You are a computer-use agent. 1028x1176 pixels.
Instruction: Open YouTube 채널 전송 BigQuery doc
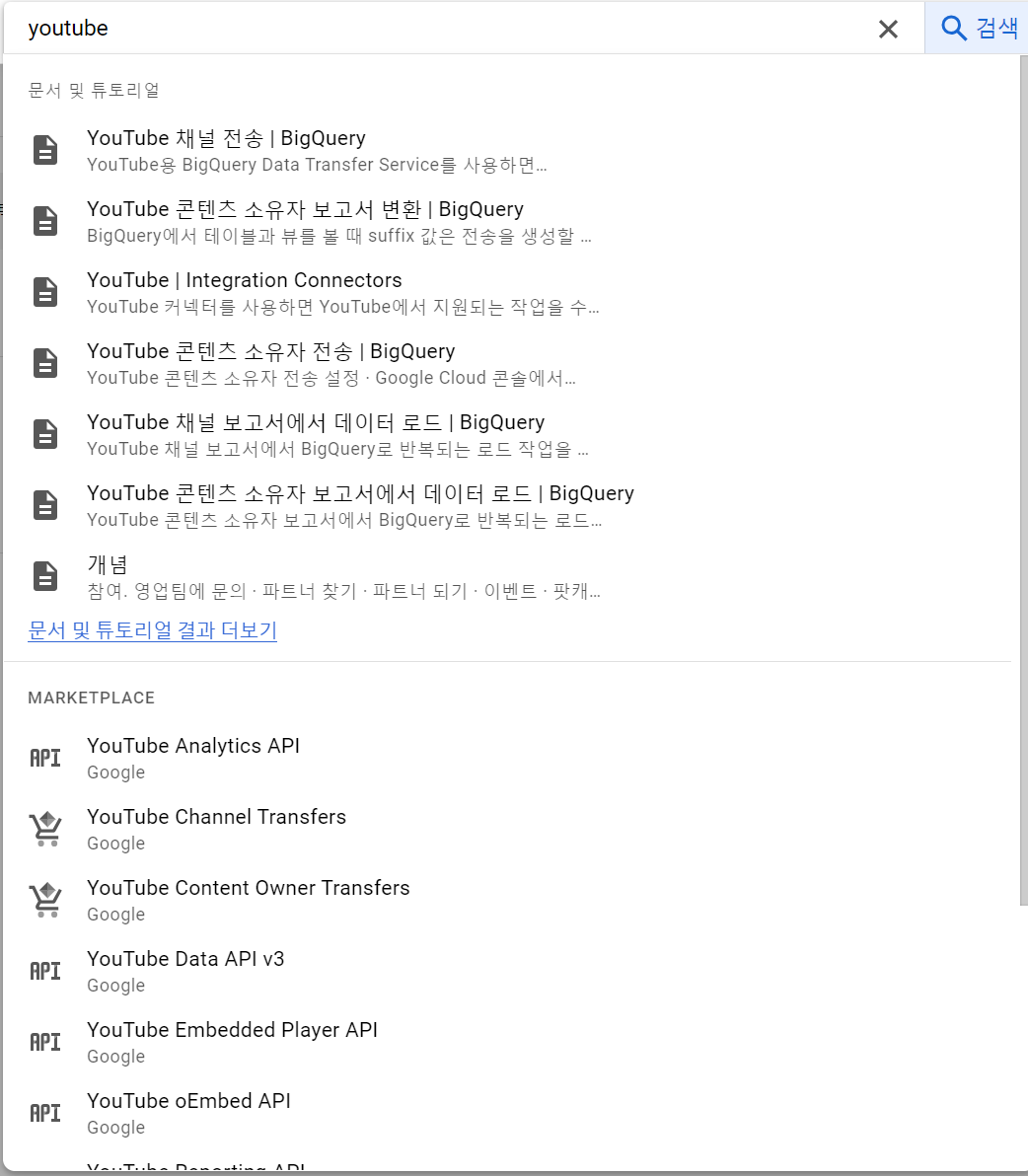(x=226, y=139)
